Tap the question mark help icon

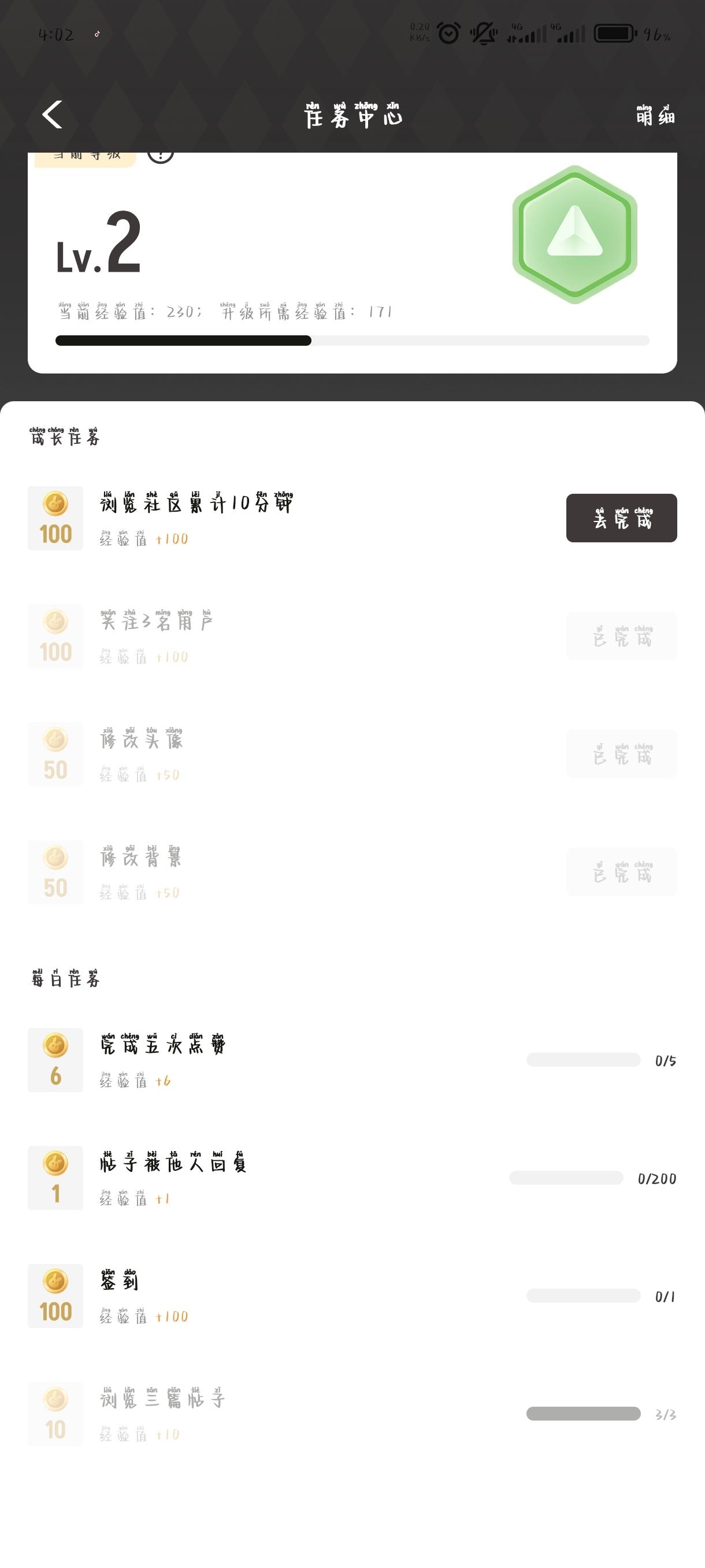(x=161, y=156)
